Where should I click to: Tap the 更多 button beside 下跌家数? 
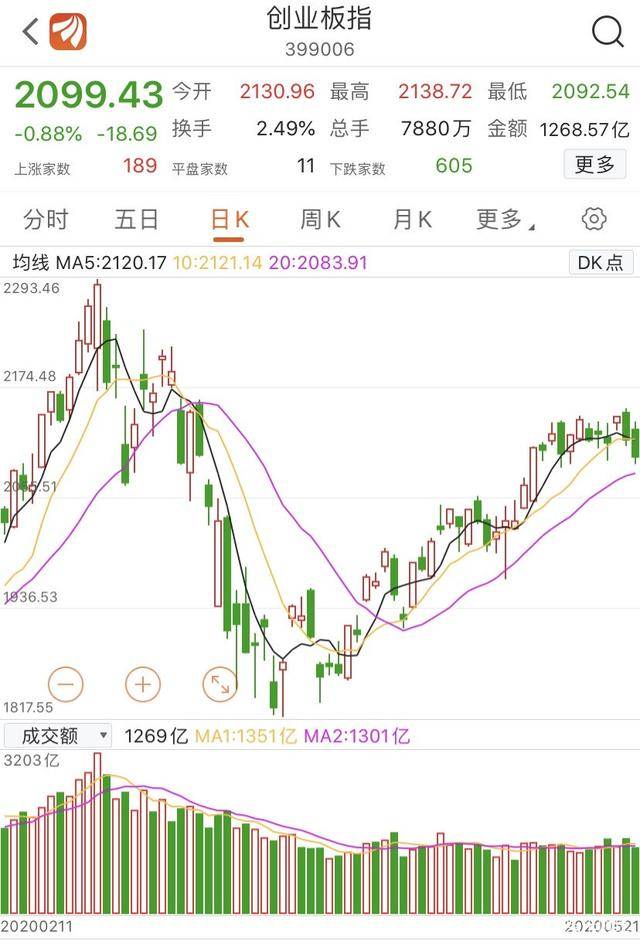(595, 165)
